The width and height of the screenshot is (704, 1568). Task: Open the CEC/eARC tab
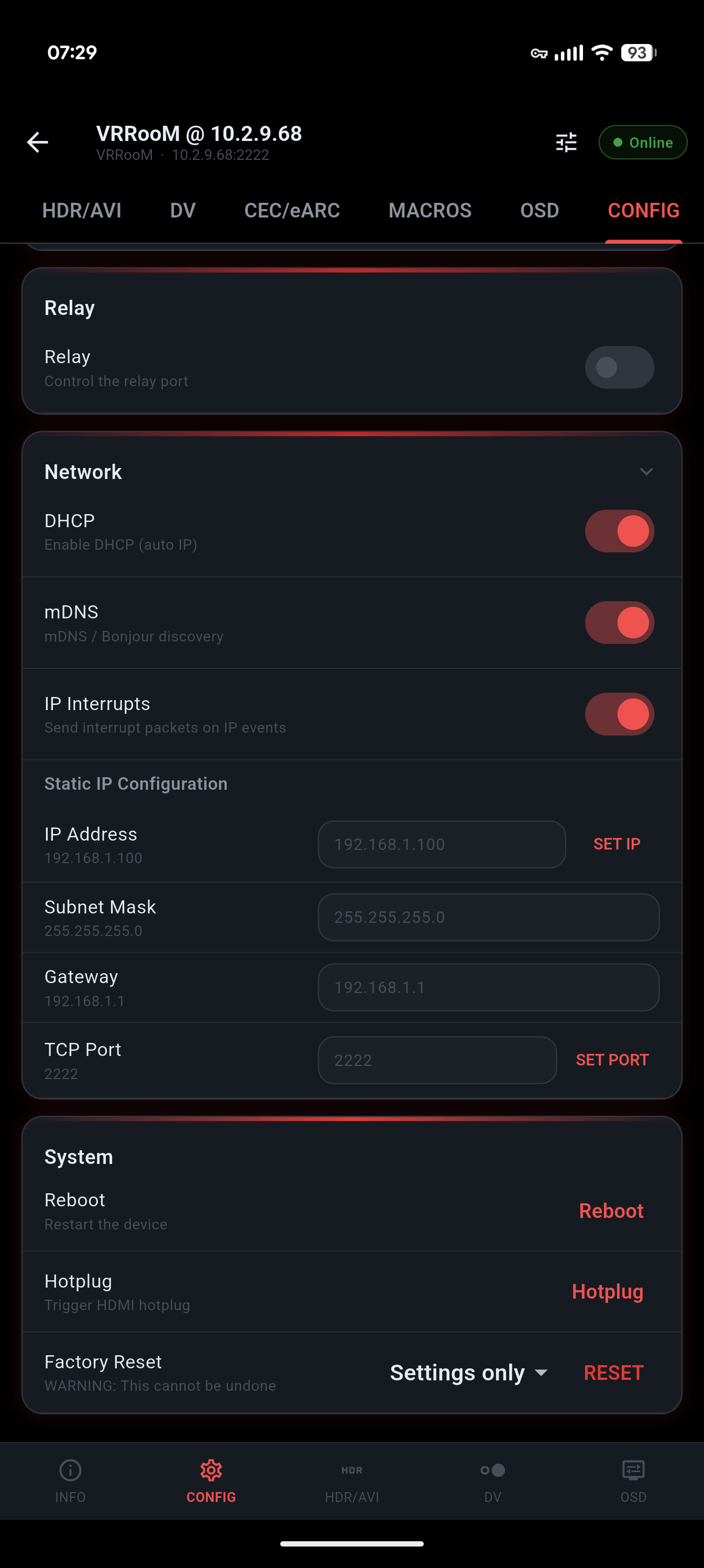(x=292, y=210)
